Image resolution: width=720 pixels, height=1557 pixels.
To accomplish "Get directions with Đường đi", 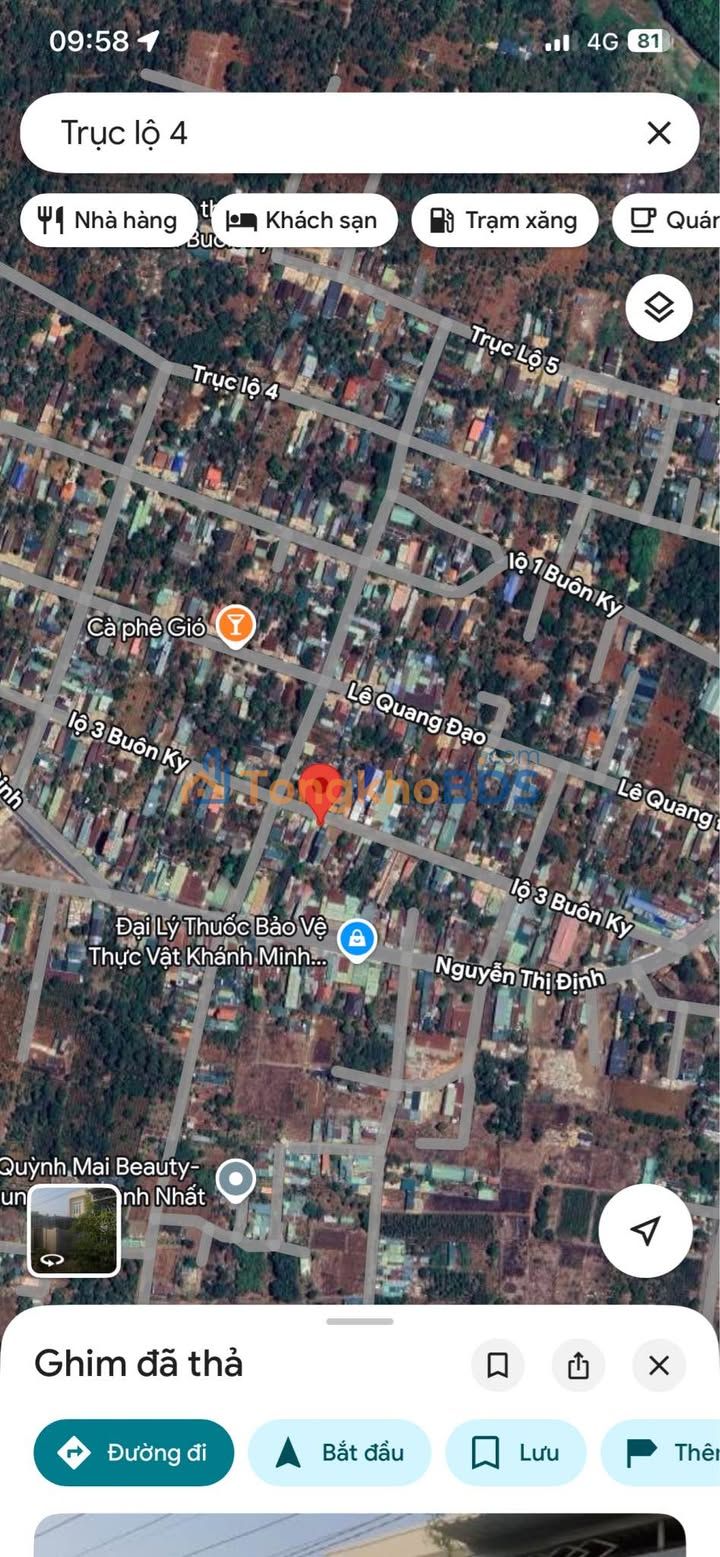I will coord(134,1452).
